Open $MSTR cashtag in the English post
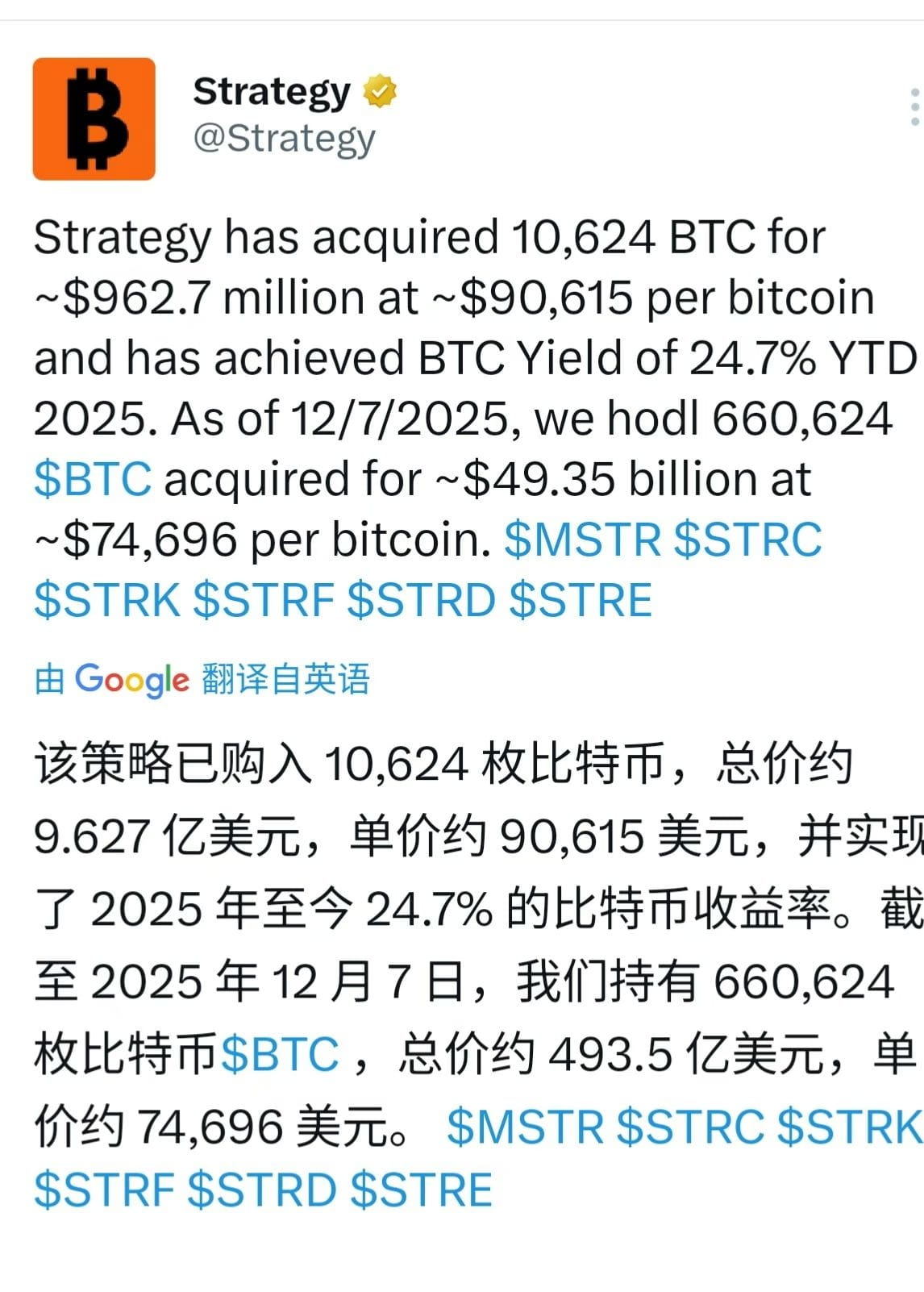The width and height of the screenshot is (924, 1292). pos(582,540)
